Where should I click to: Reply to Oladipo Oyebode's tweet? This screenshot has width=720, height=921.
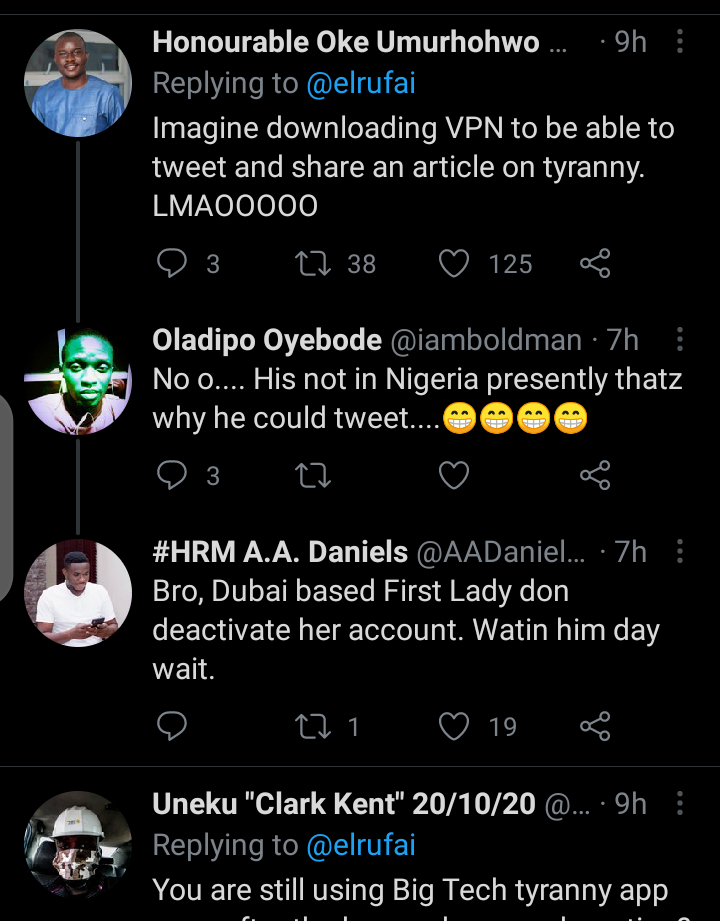click(173, 475)
